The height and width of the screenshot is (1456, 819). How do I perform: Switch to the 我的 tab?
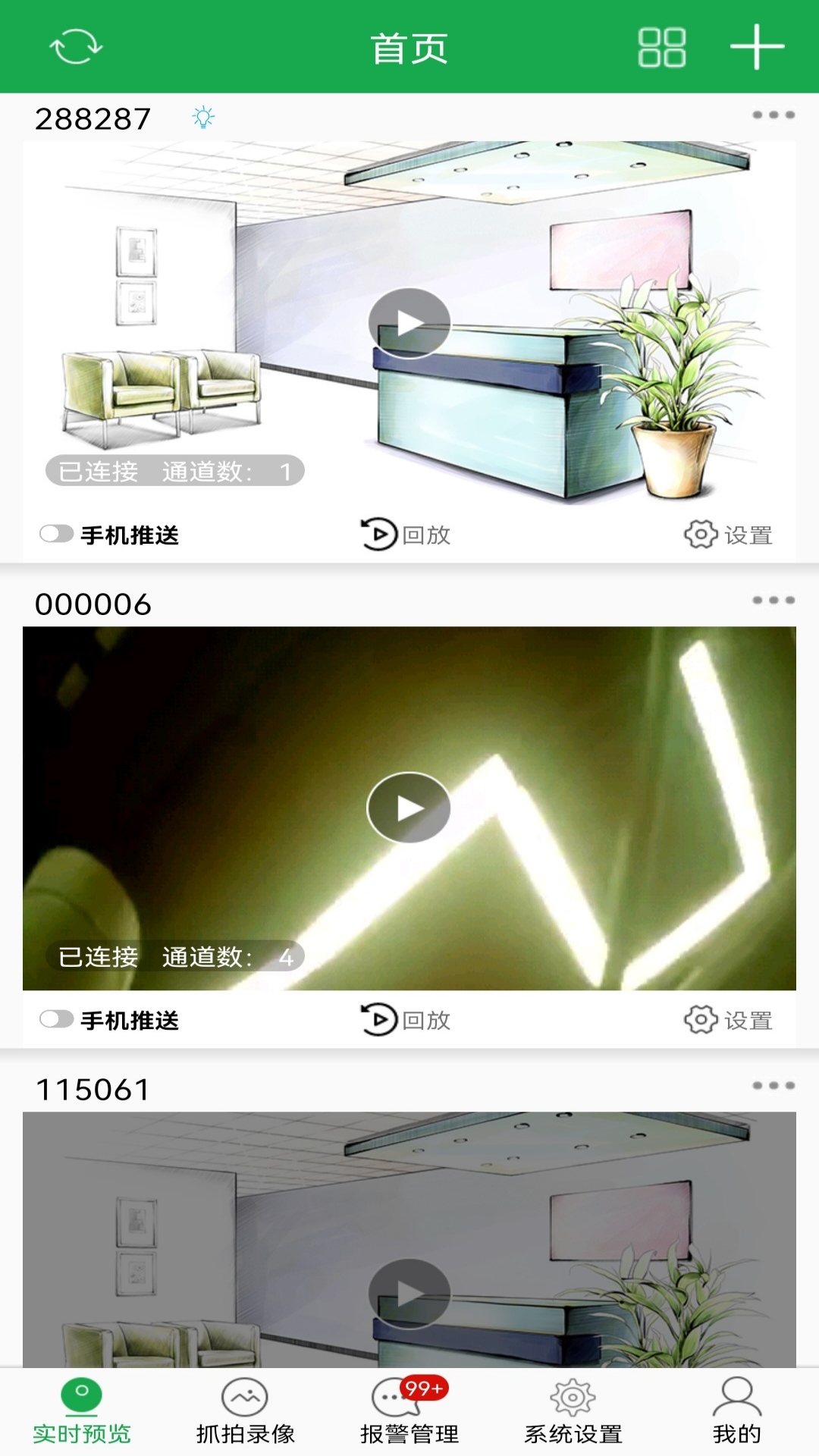coord(736,1412)
